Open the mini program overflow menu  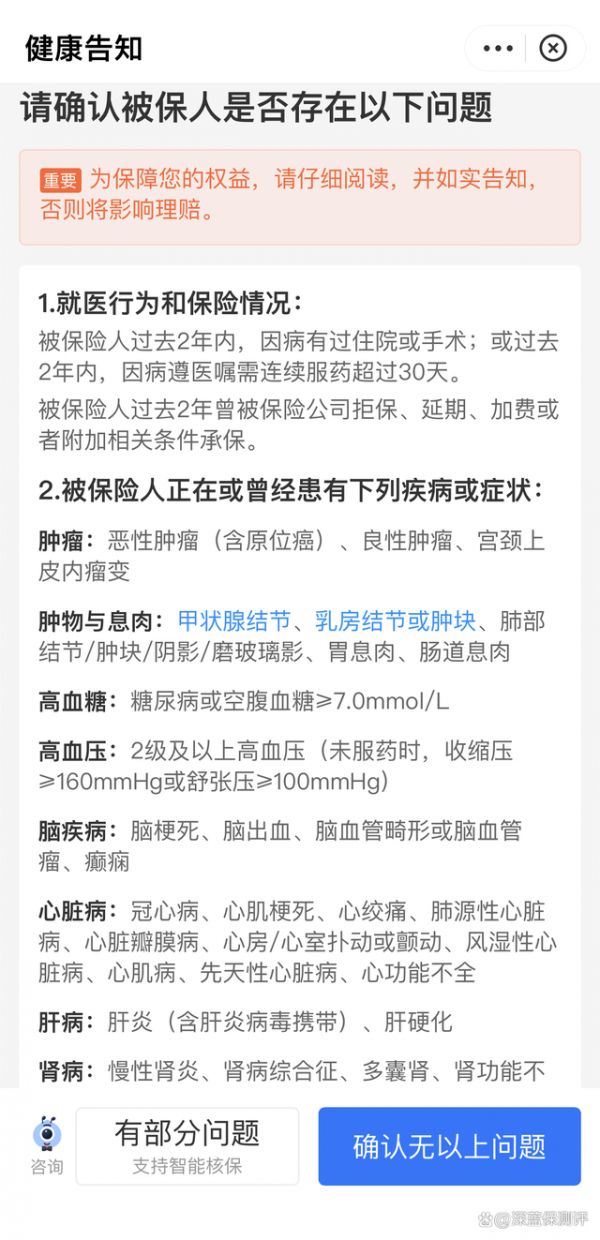(x=498, y=48)
